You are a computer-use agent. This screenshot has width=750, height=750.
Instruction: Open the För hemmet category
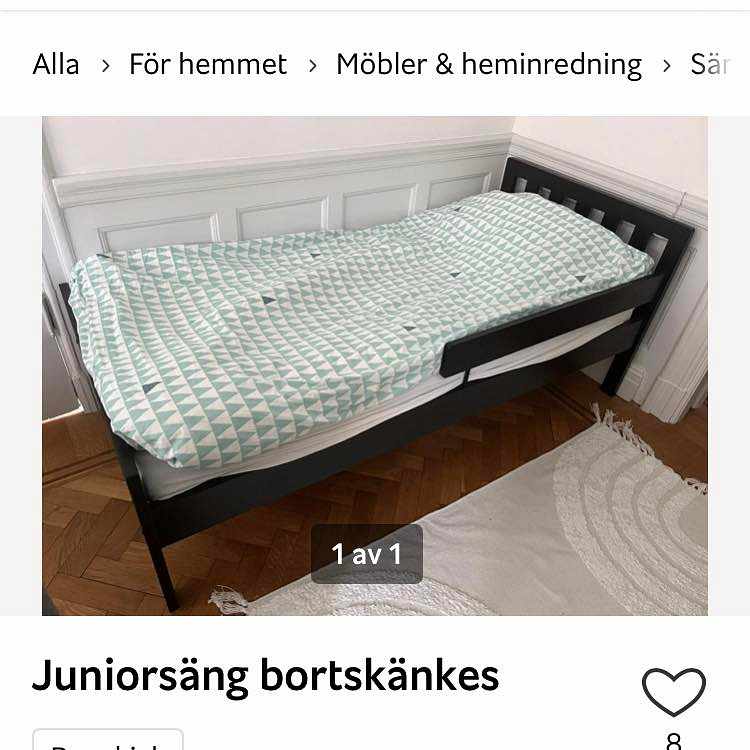tap(208, 65)
